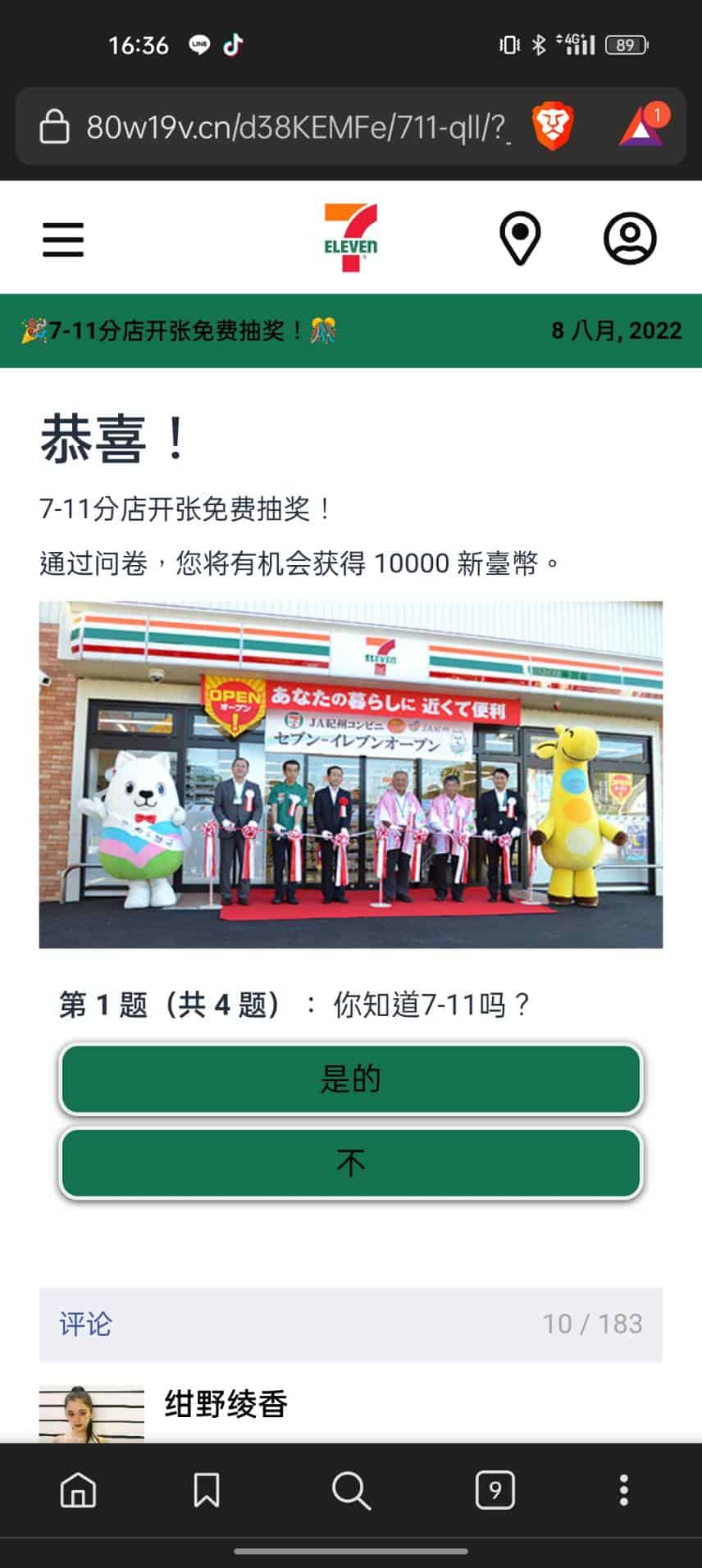702x1568 pixels.
Task: Open Brave Rewards triangle icon
Action: (x=642, y=127)
